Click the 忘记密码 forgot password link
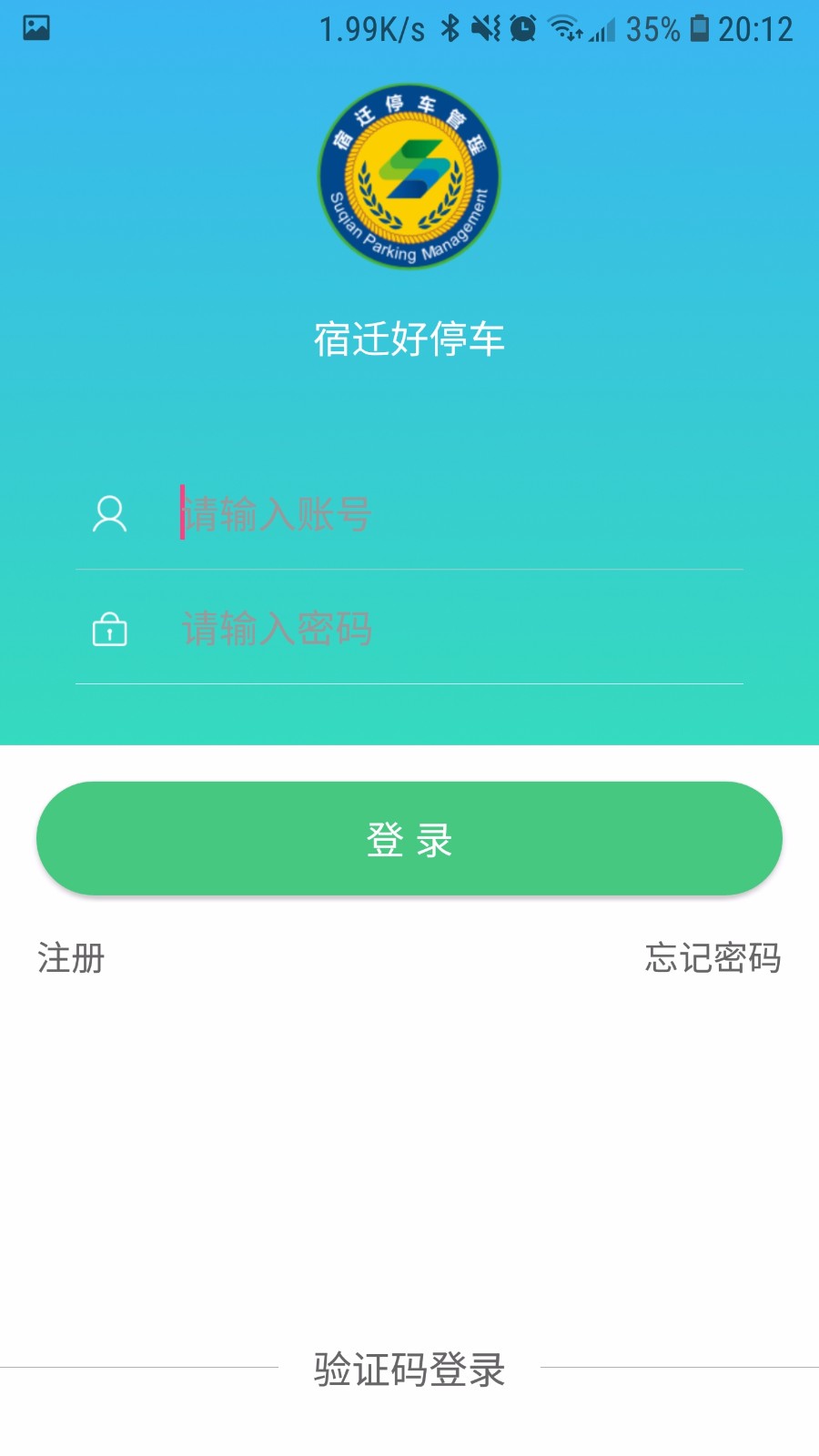The width and height of the screenshot is (819, 1456). 713,957
